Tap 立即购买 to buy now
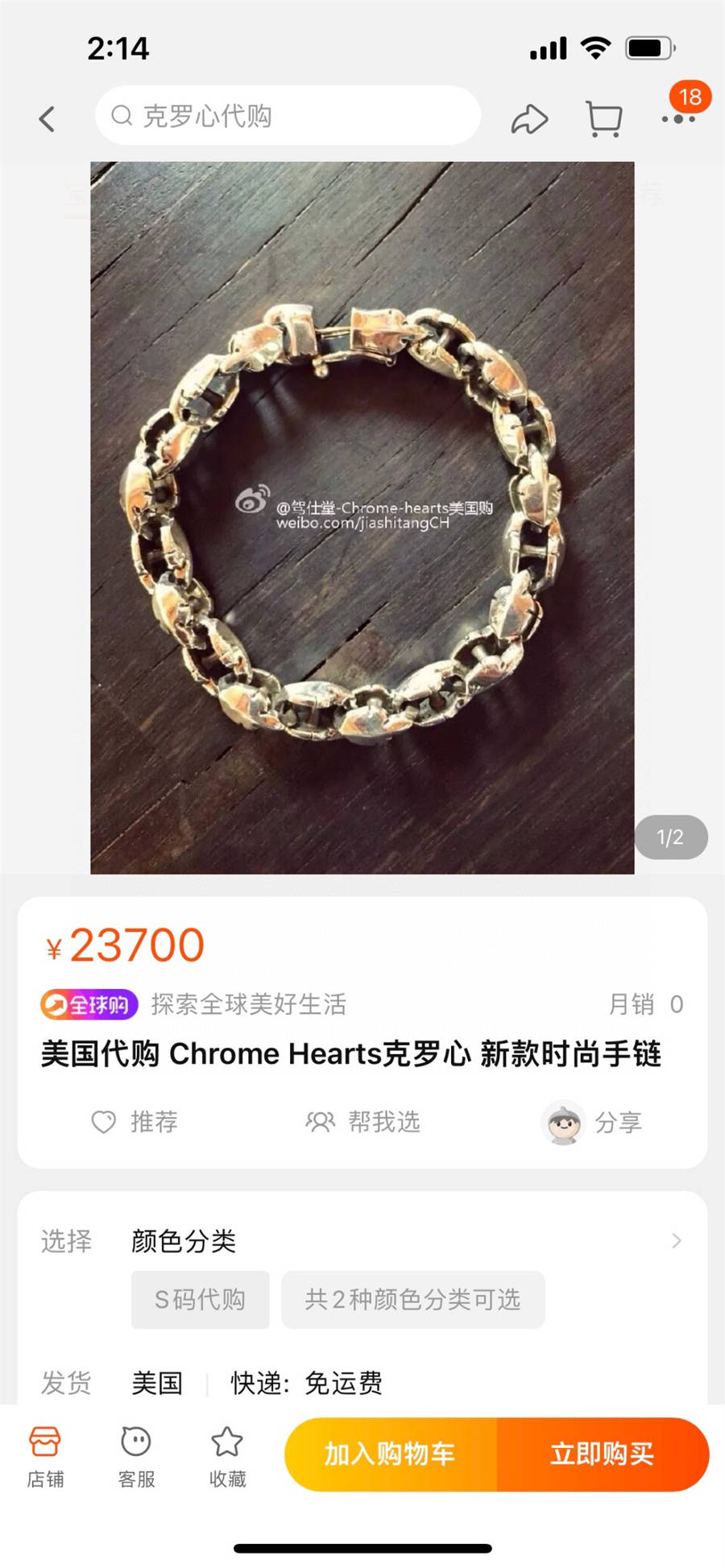Viewport: 725px width, 1568px height. tap(603, 1454)
